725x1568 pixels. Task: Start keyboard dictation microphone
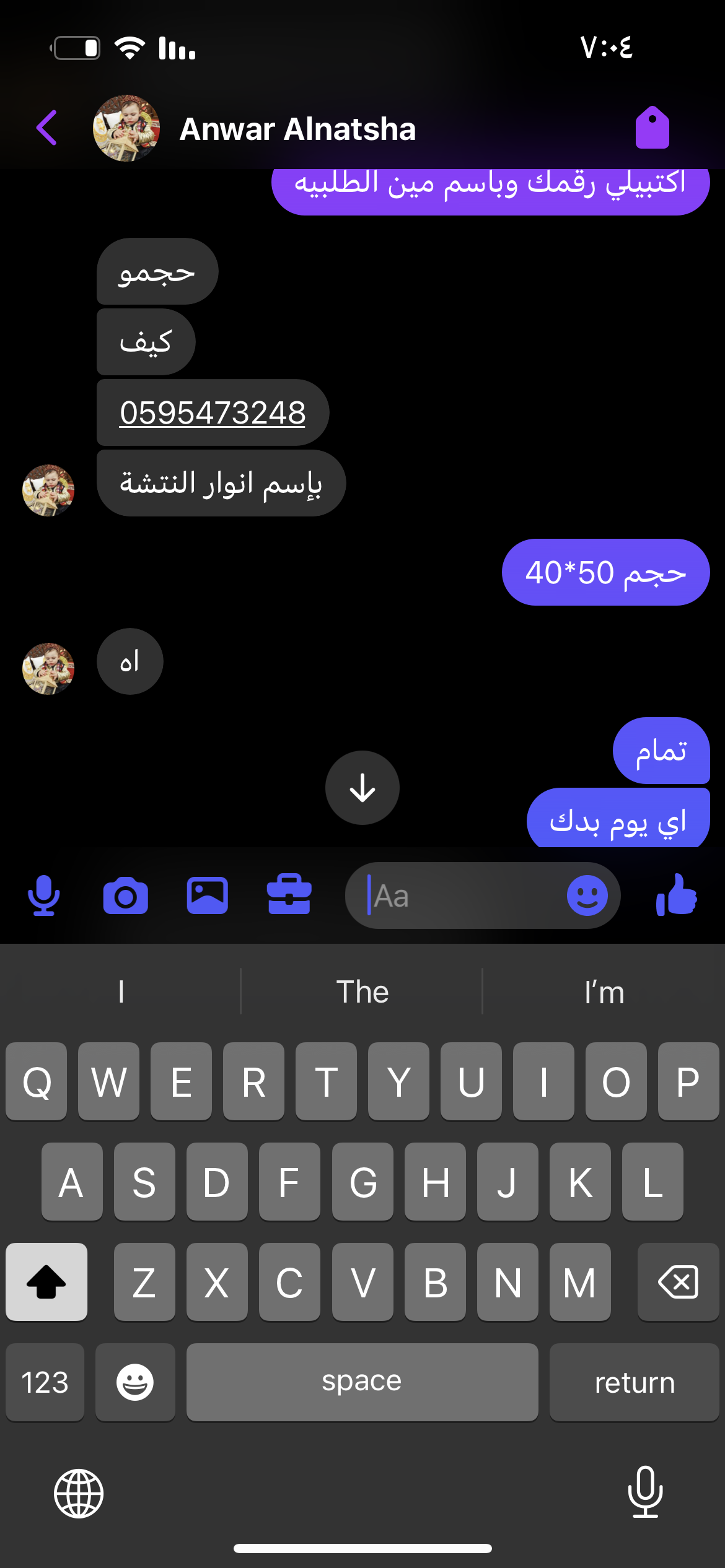pyautogui.click(x=645, y=1492)
